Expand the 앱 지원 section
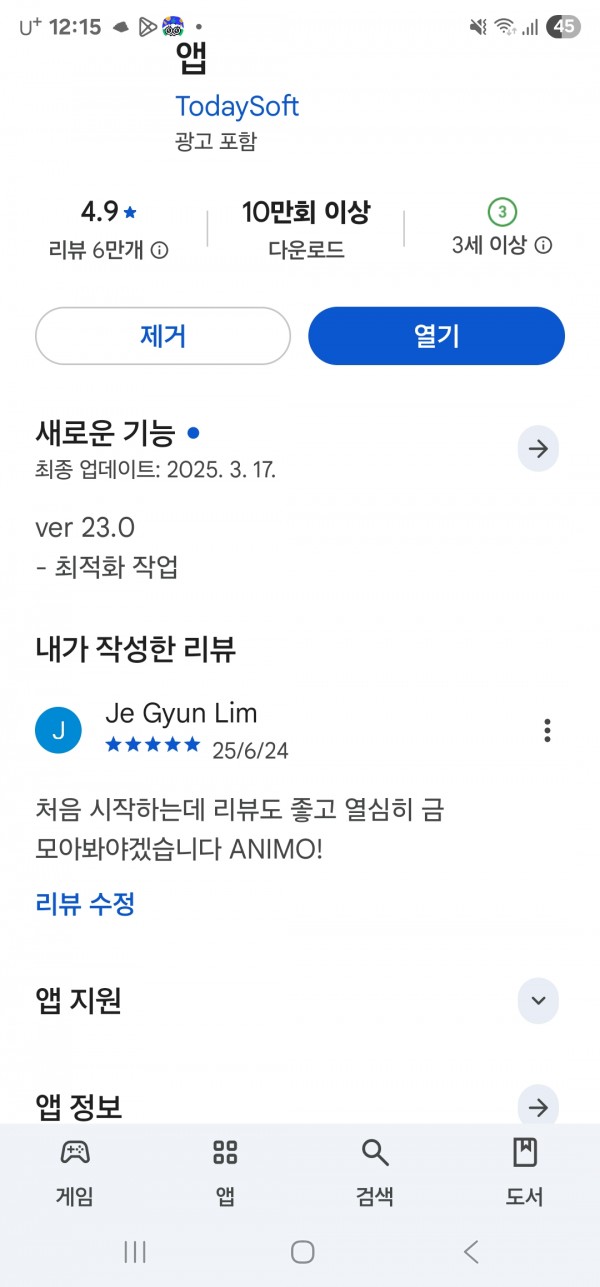600x1287 pixels. point(538,1001)
